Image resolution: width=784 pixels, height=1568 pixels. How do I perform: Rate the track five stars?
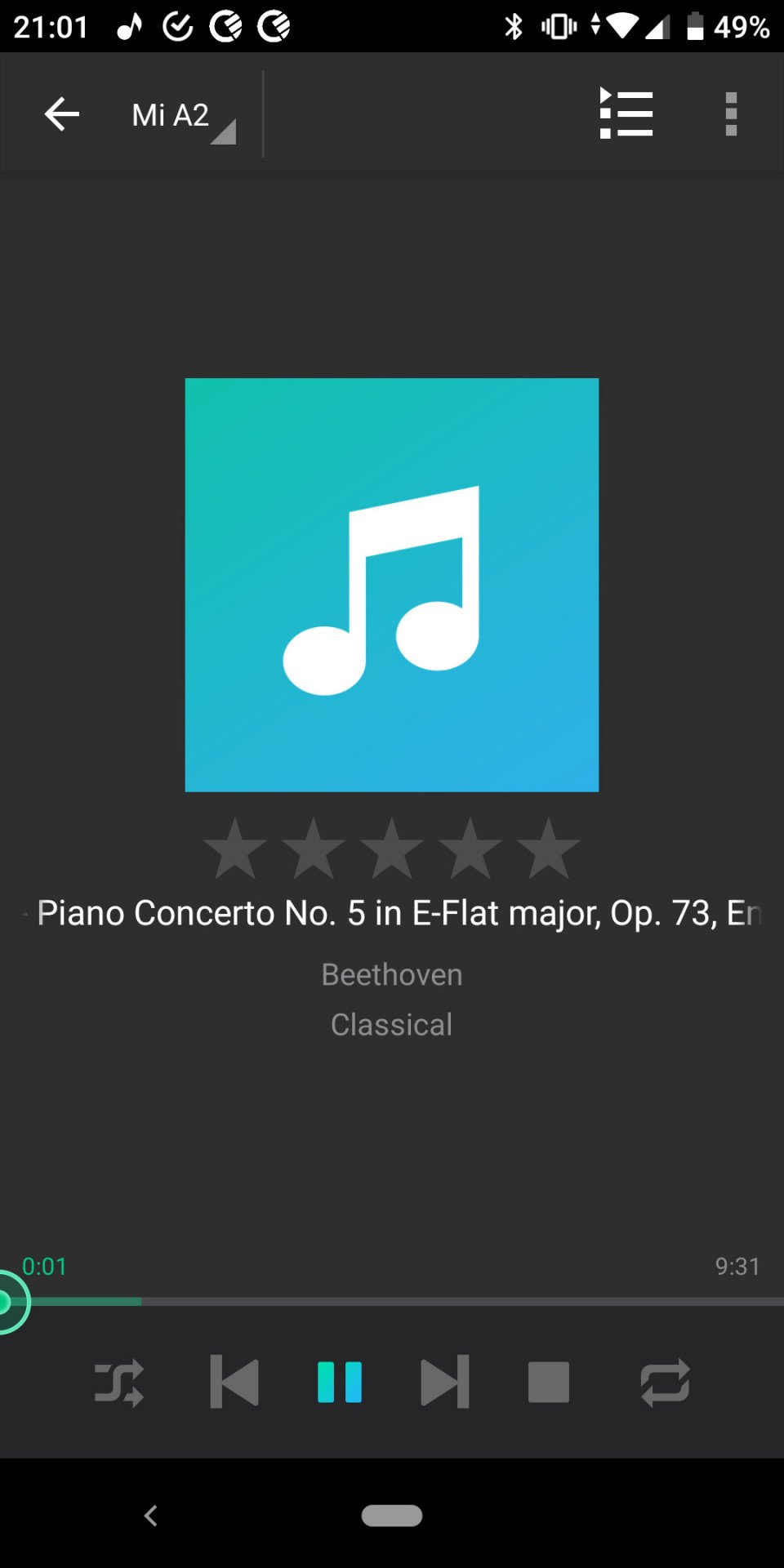tap(548, 849)
